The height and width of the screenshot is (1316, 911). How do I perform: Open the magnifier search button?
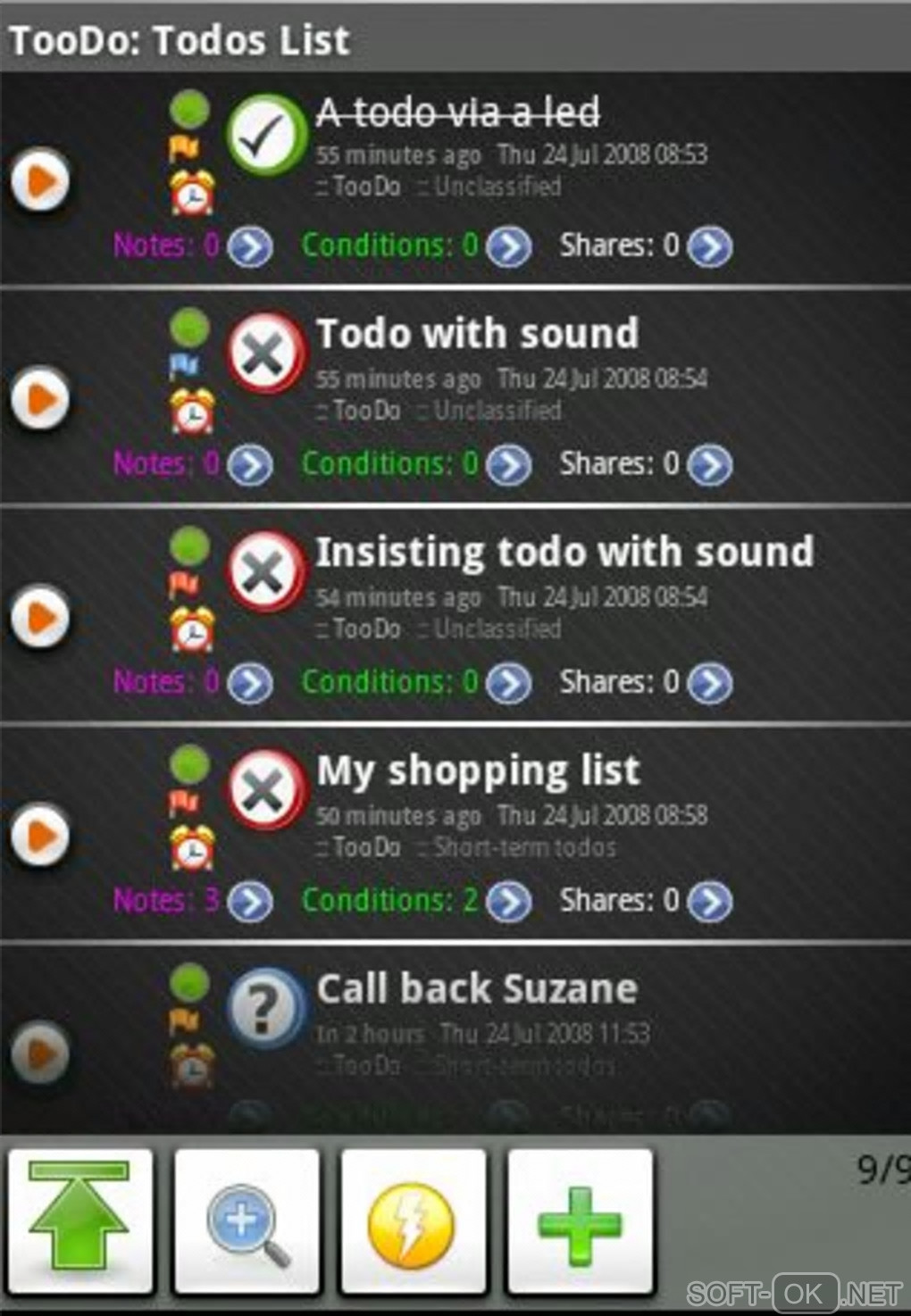[x=247, y=1220]
